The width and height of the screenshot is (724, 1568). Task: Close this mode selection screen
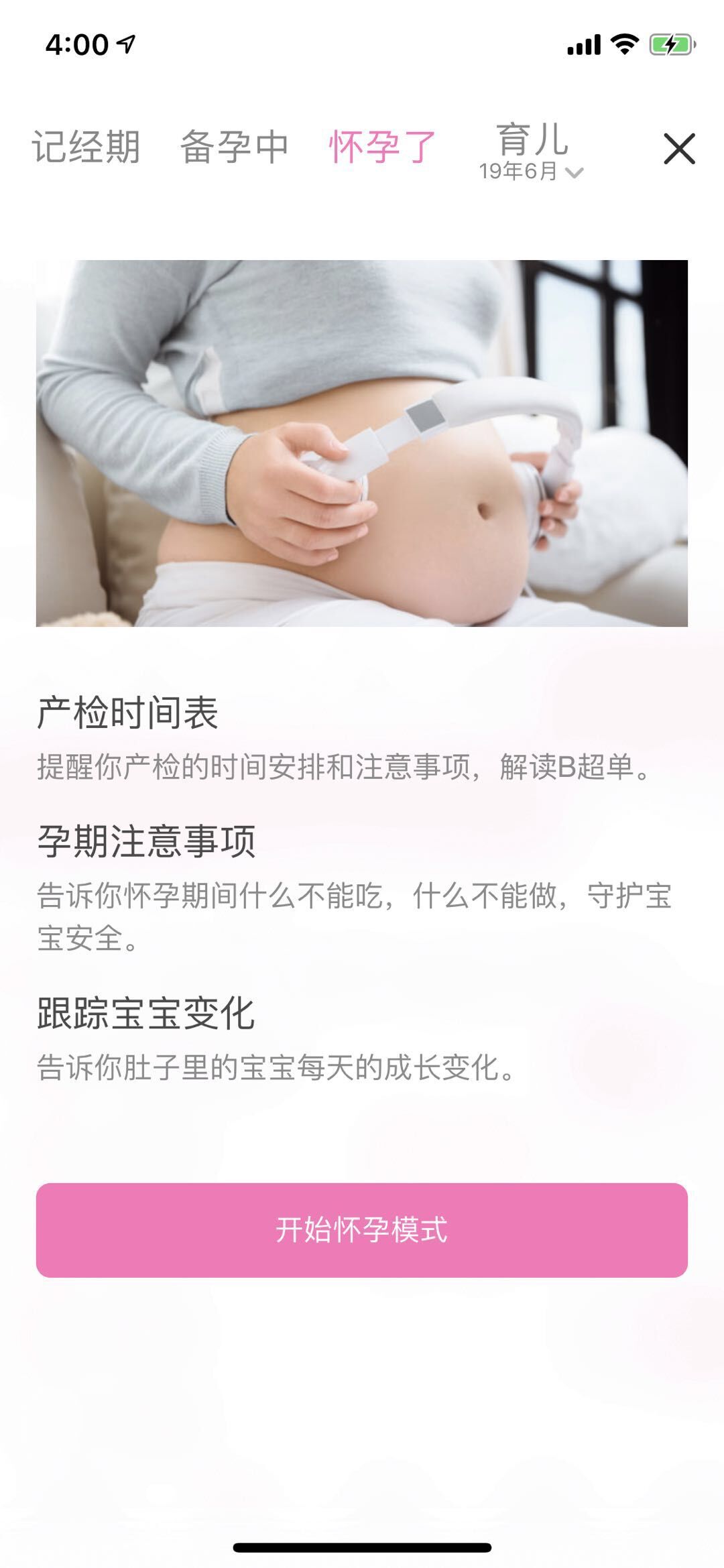[x=679, y=149]
